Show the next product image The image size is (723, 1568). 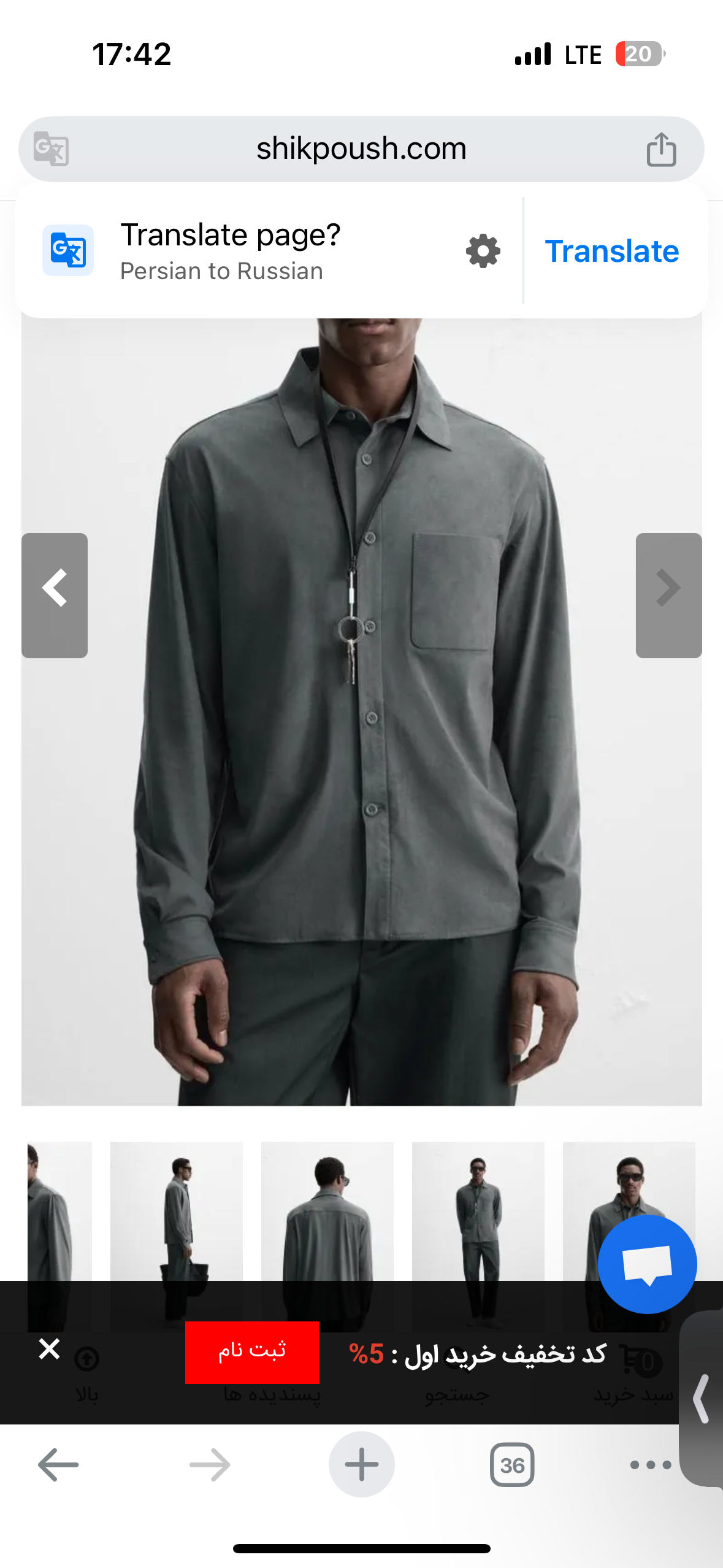668,595
